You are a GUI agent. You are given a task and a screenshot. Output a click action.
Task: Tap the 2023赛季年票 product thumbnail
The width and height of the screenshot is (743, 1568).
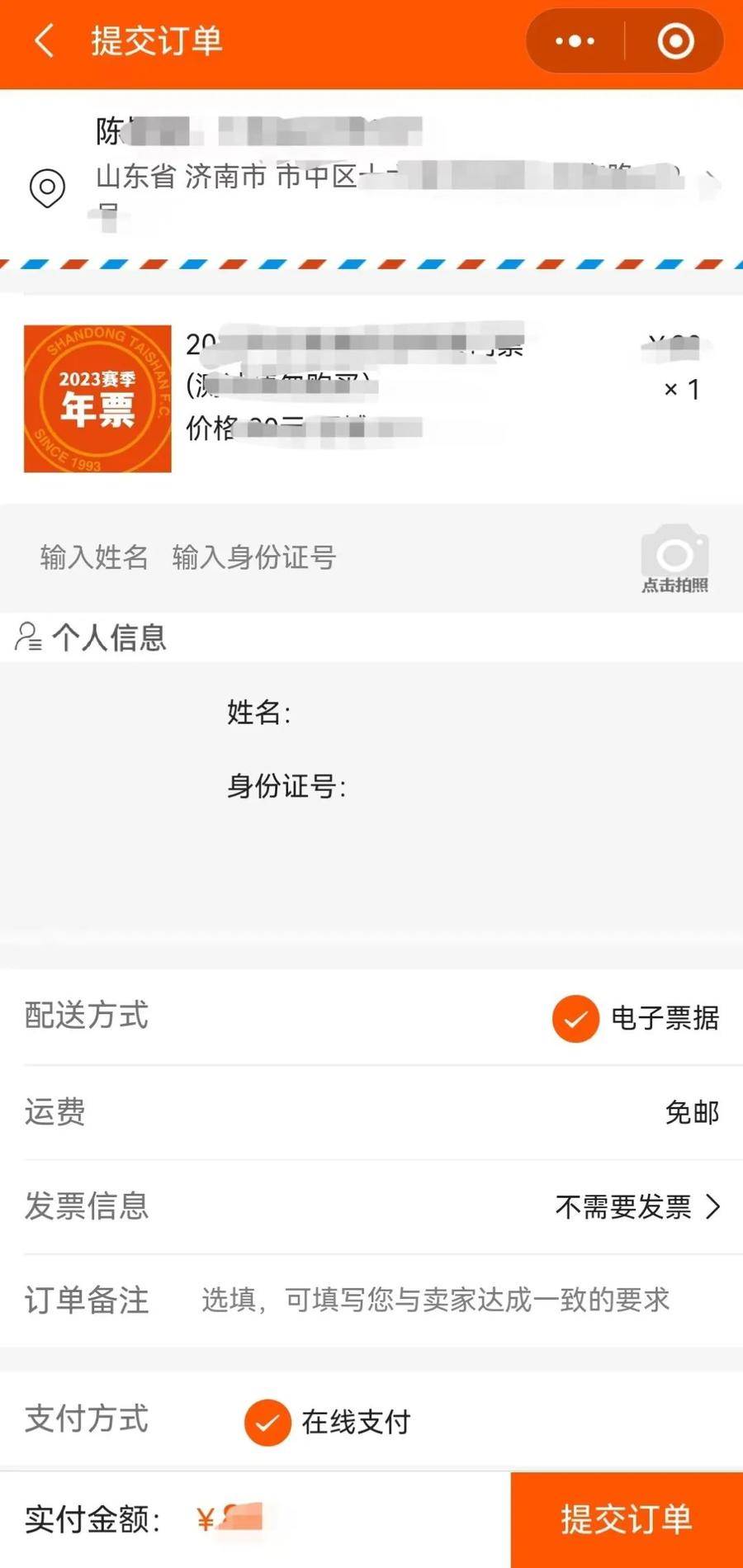click(97, 399)
